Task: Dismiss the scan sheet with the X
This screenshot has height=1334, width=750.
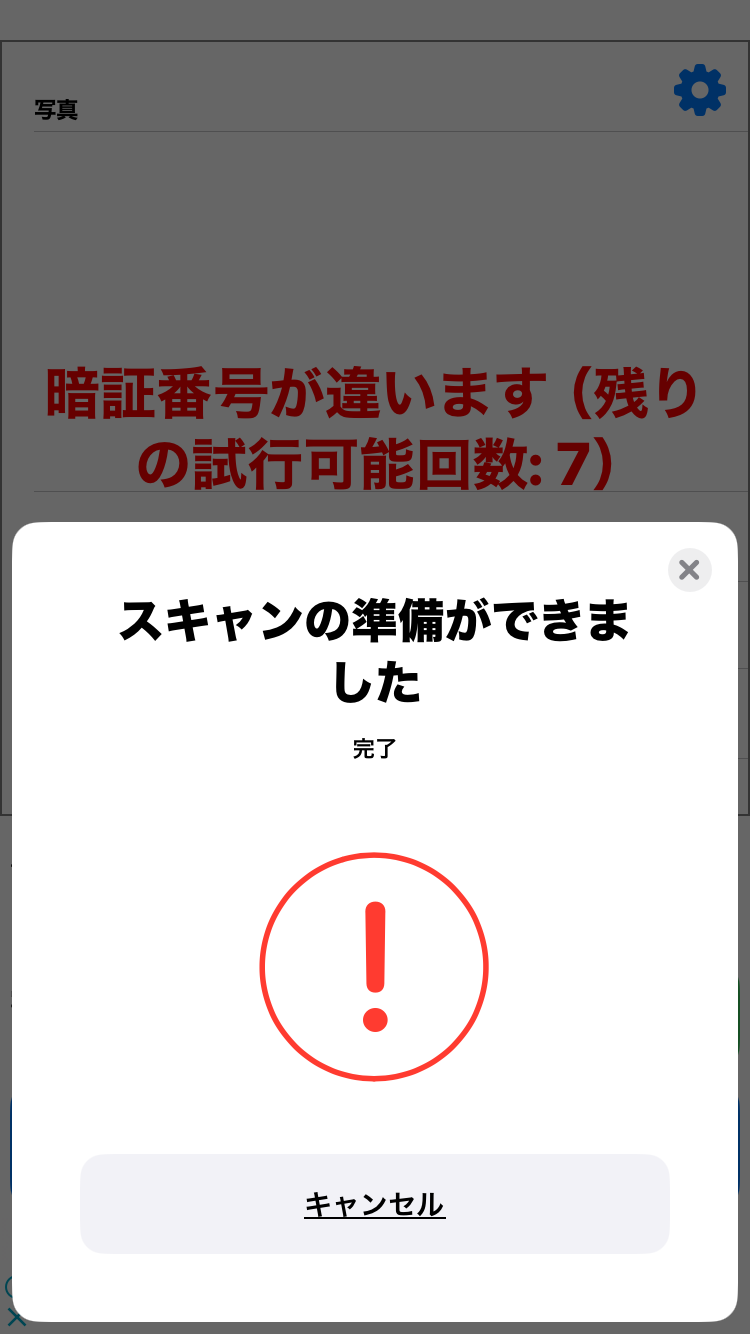Action: point(689,570)
